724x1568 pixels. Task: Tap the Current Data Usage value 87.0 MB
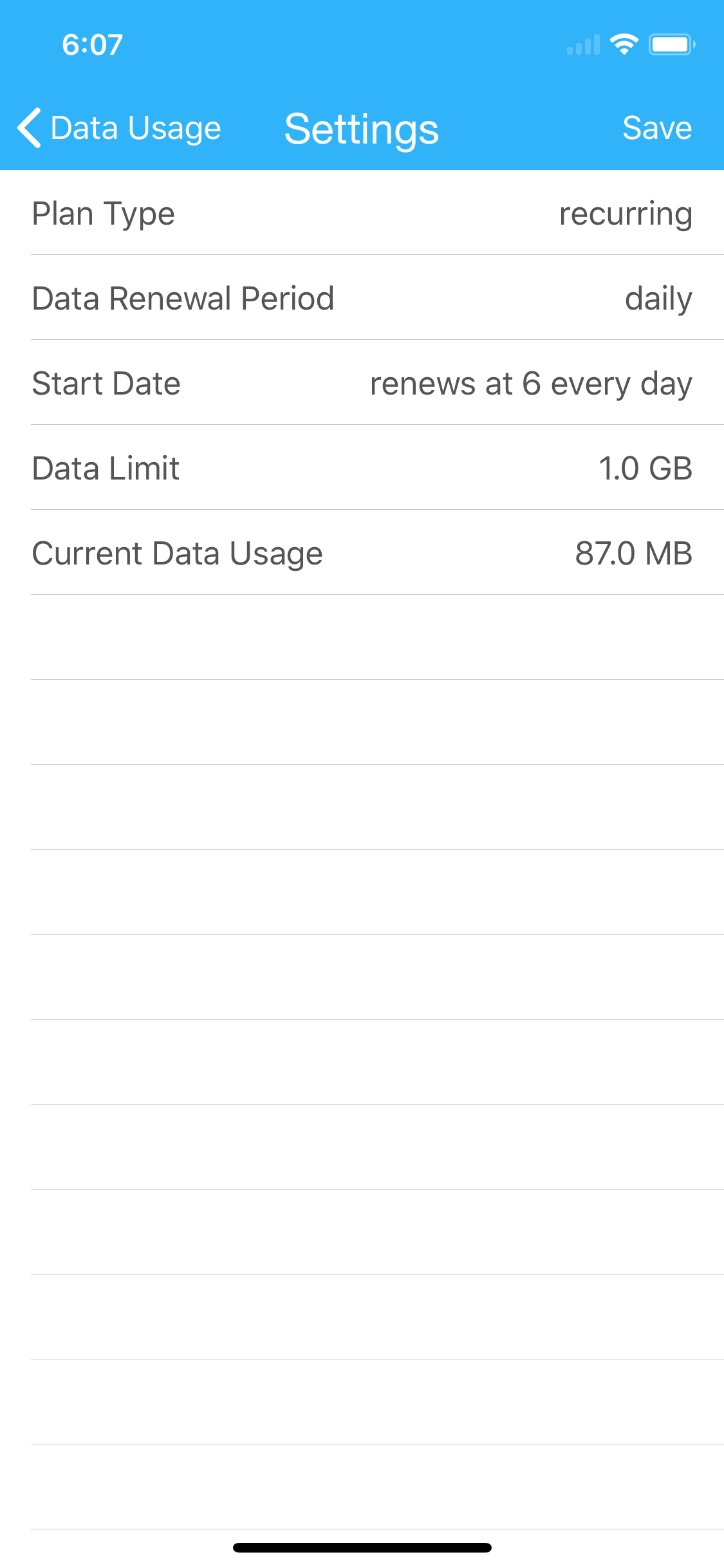click(633, 553)
